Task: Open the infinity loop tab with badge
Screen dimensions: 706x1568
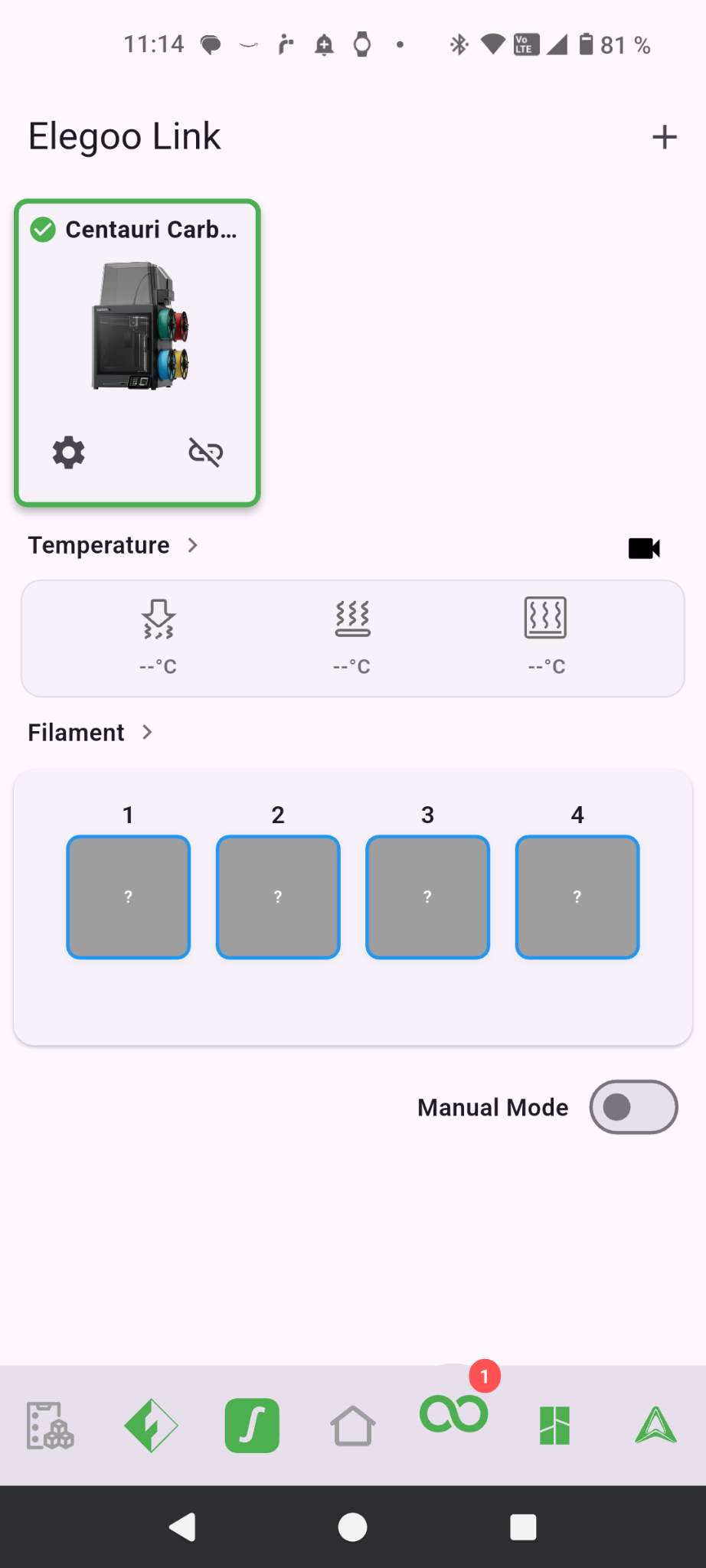Action: click(453, 1414)
